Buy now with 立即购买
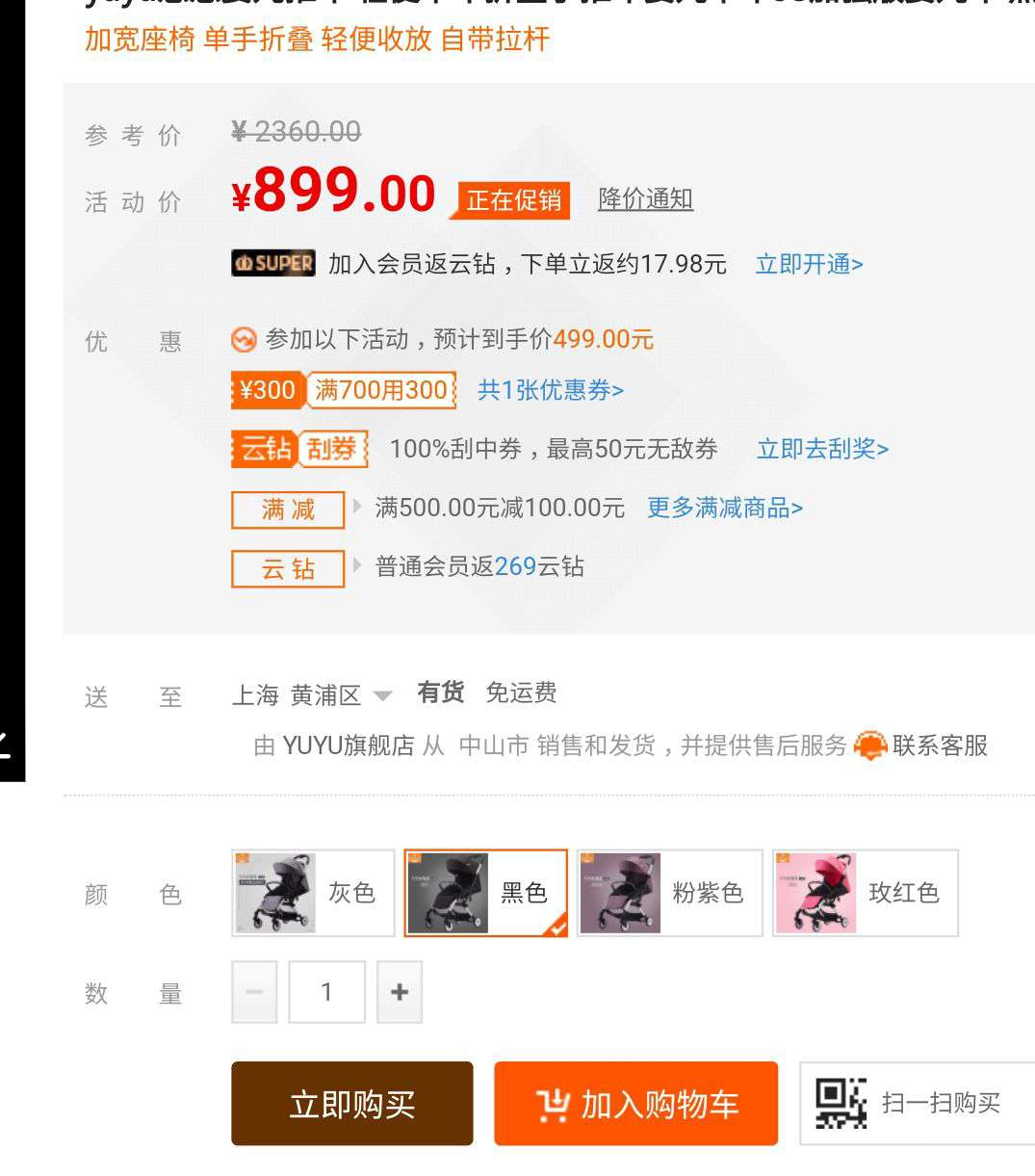This screenshot has height=1176, width=1035. point(352,1104)
